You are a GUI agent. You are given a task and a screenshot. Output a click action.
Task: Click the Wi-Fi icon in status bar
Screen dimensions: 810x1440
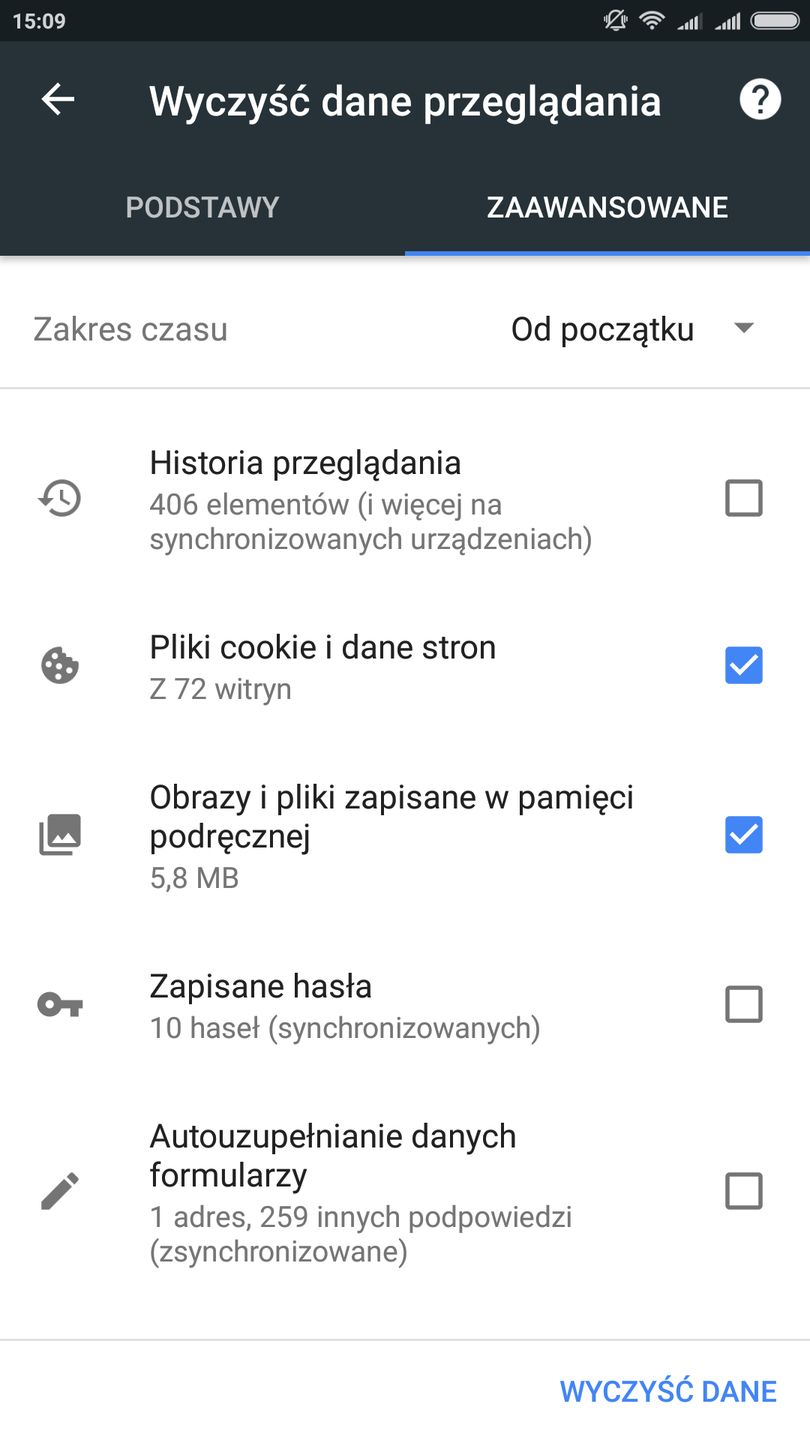(x=653, y=20)
